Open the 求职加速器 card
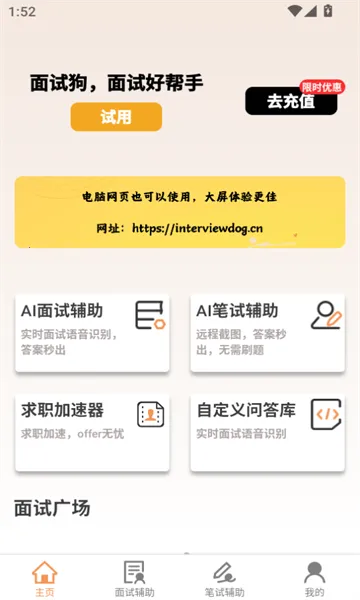 point(92,432)
